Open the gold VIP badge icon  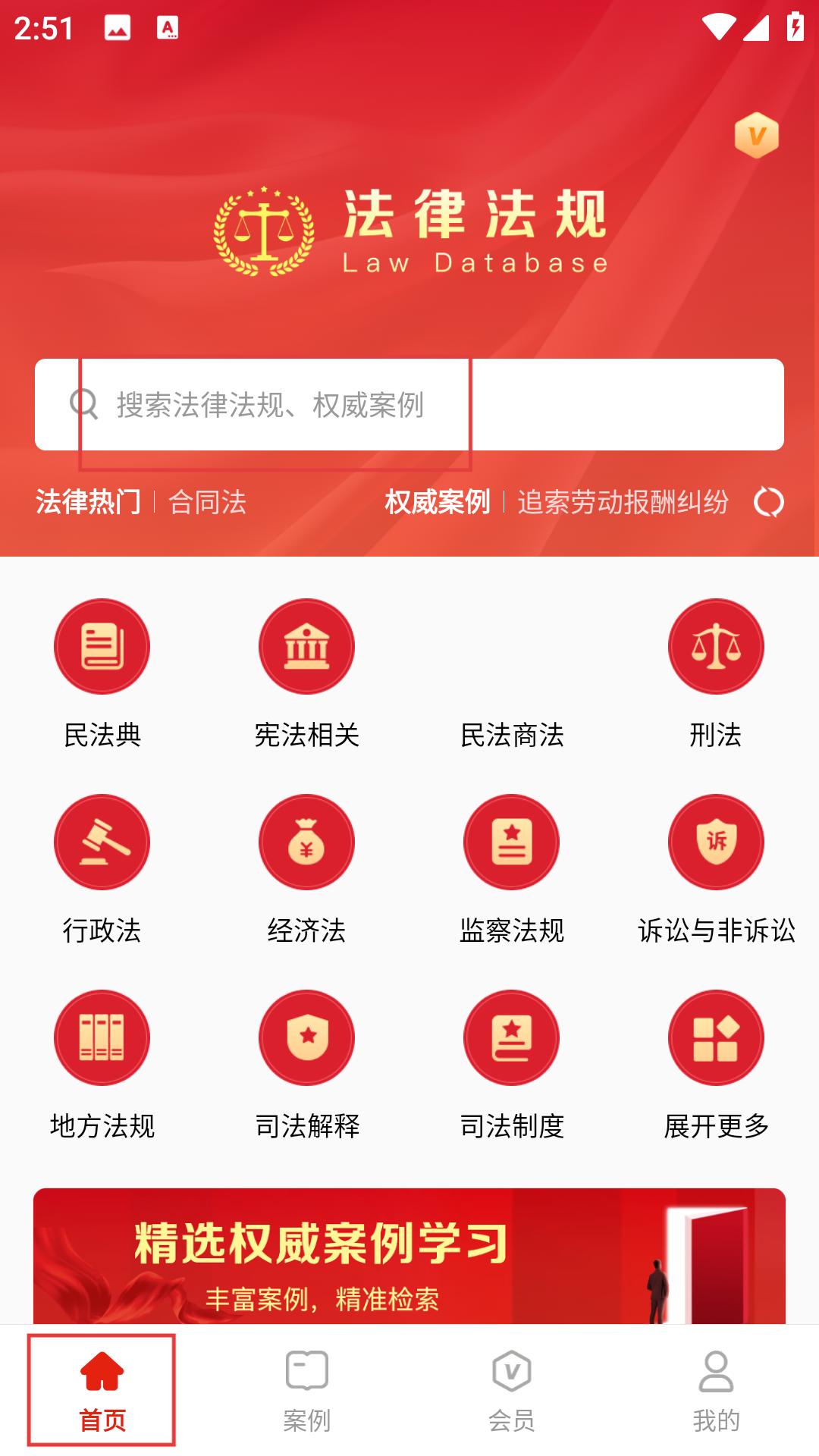click(x=756, y=135)
